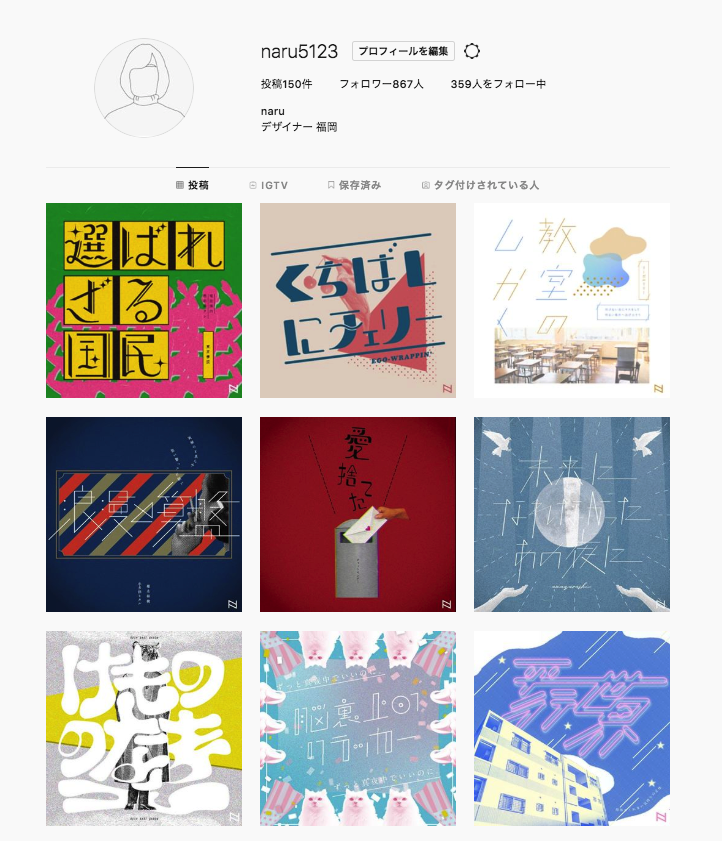Open the 選ばれざる国民 post
This screenshot has height=841, width=722.
point(144,300)
